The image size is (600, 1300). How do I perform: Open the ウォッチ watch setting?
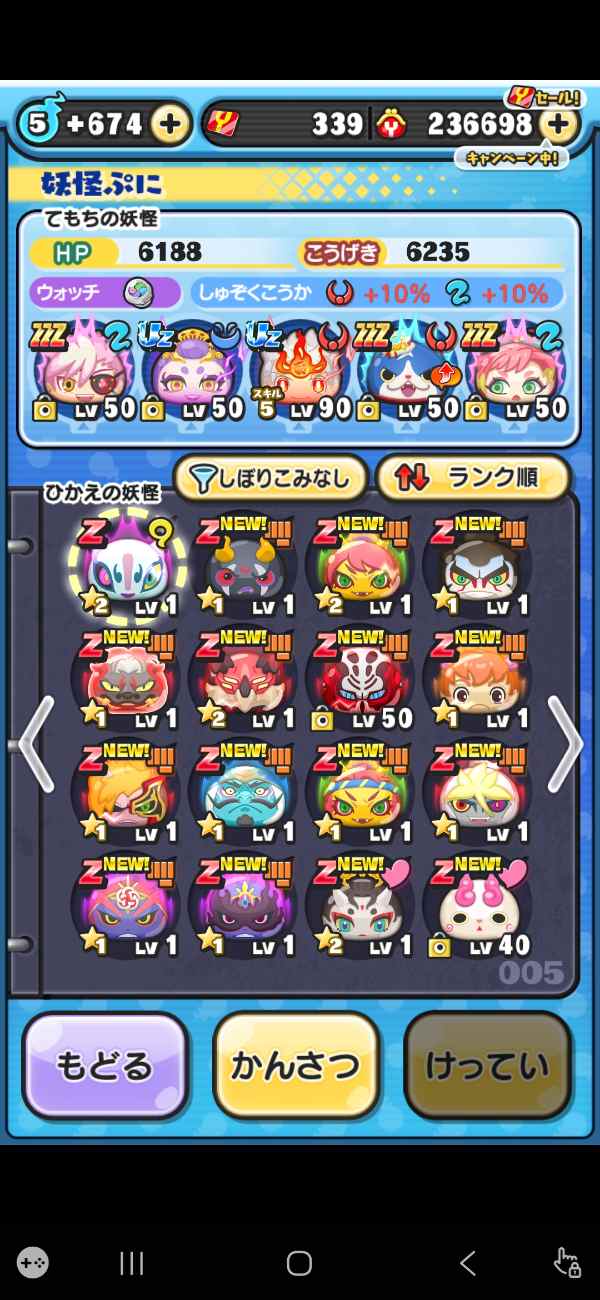[105, 293]
